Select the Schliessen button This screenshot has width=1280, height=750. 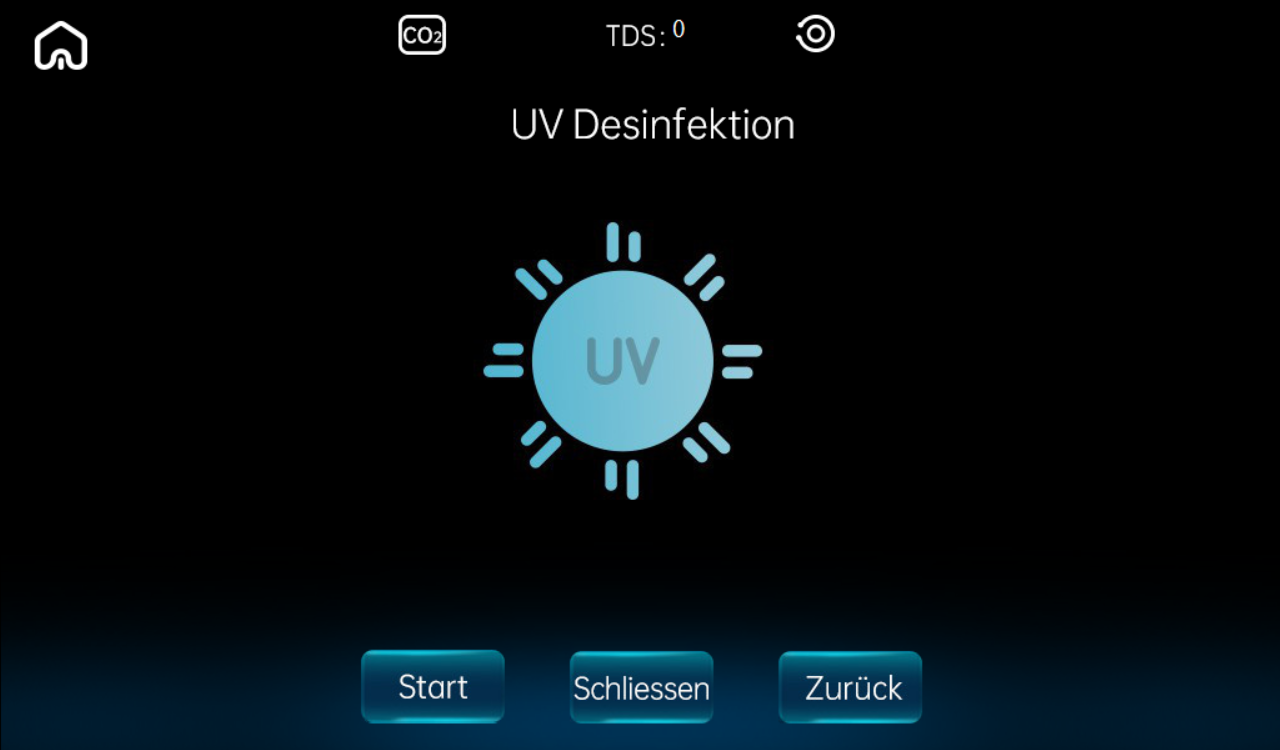pyautogui.click(x=641, y=688)
